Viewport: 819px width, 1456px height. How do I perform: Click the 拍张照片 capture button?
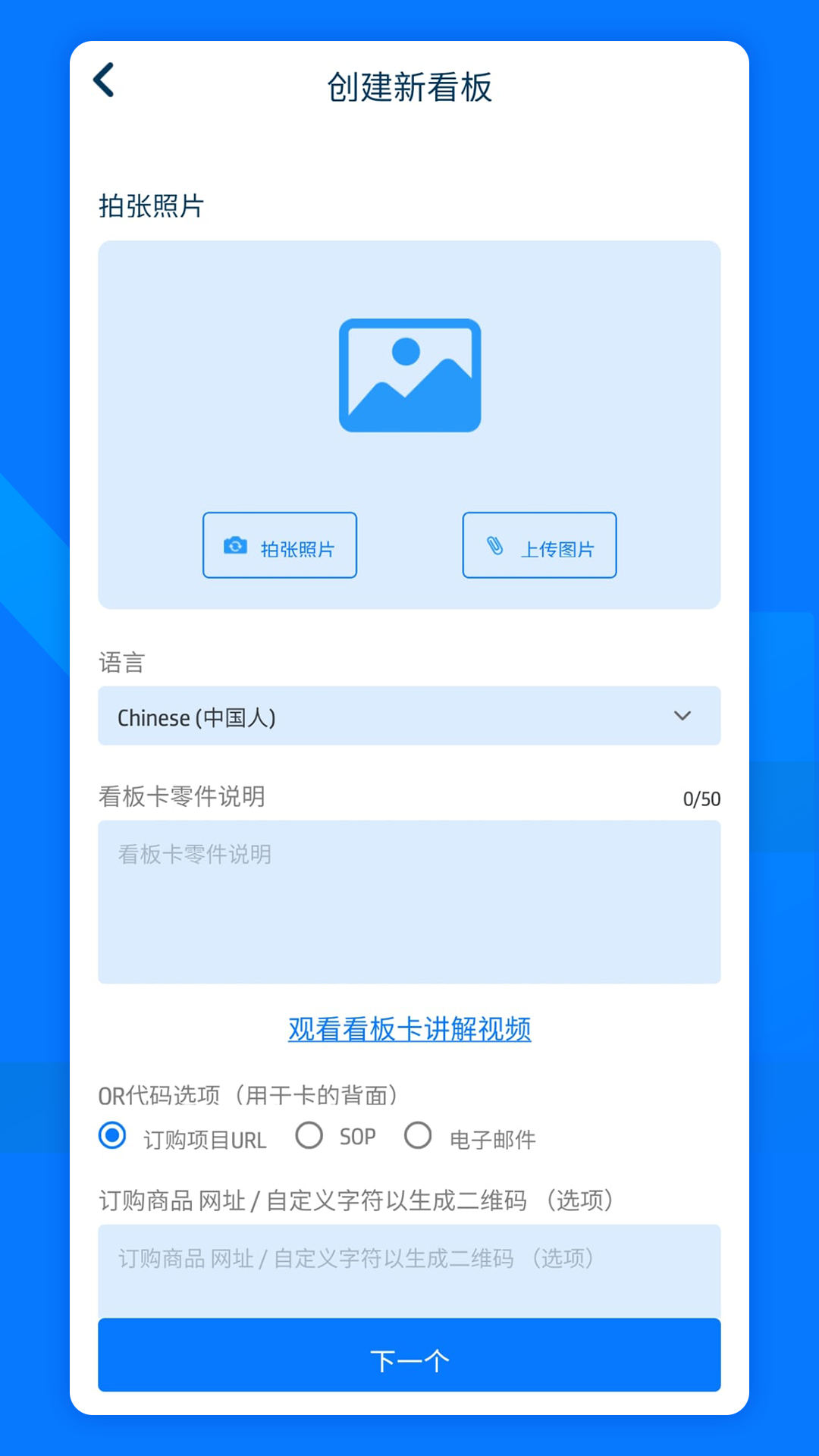click(x=279, y=544)
